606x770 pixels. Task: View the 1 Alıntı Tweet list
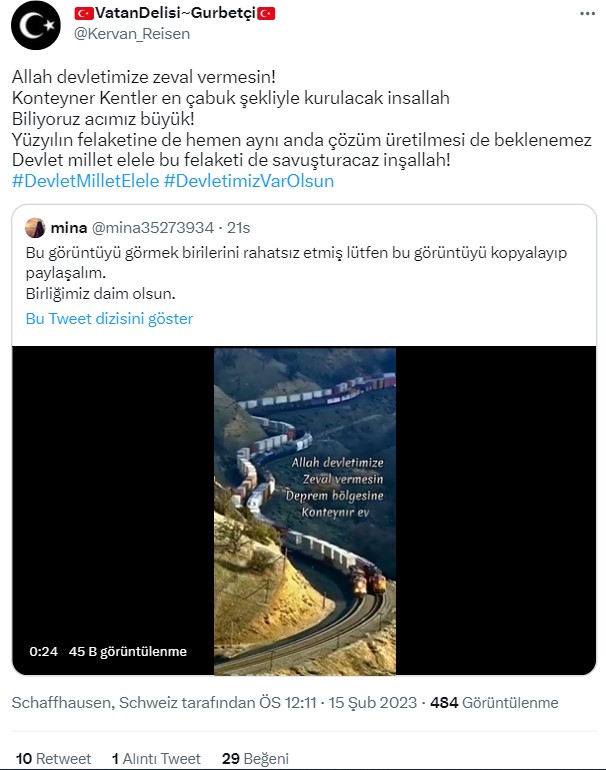pyautogui.click(x=155, y=758)
